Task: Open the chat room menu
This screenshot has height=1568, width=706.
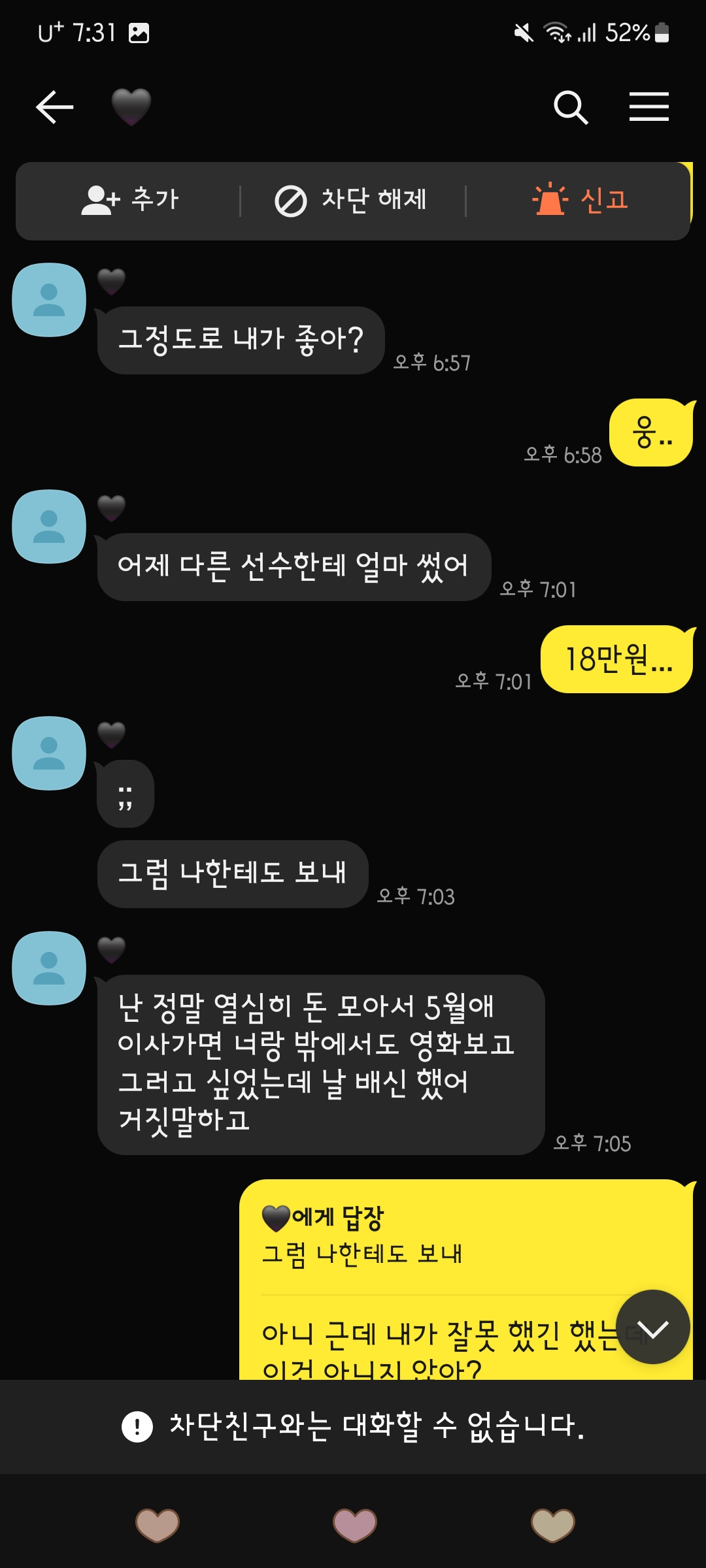Action: click(x=648, y=107)
